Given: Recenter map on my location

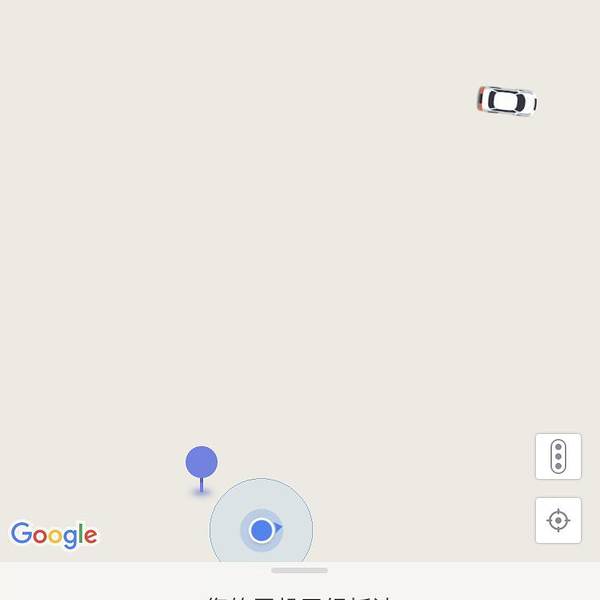Looking at the screenshot, I should pos(558,520).
